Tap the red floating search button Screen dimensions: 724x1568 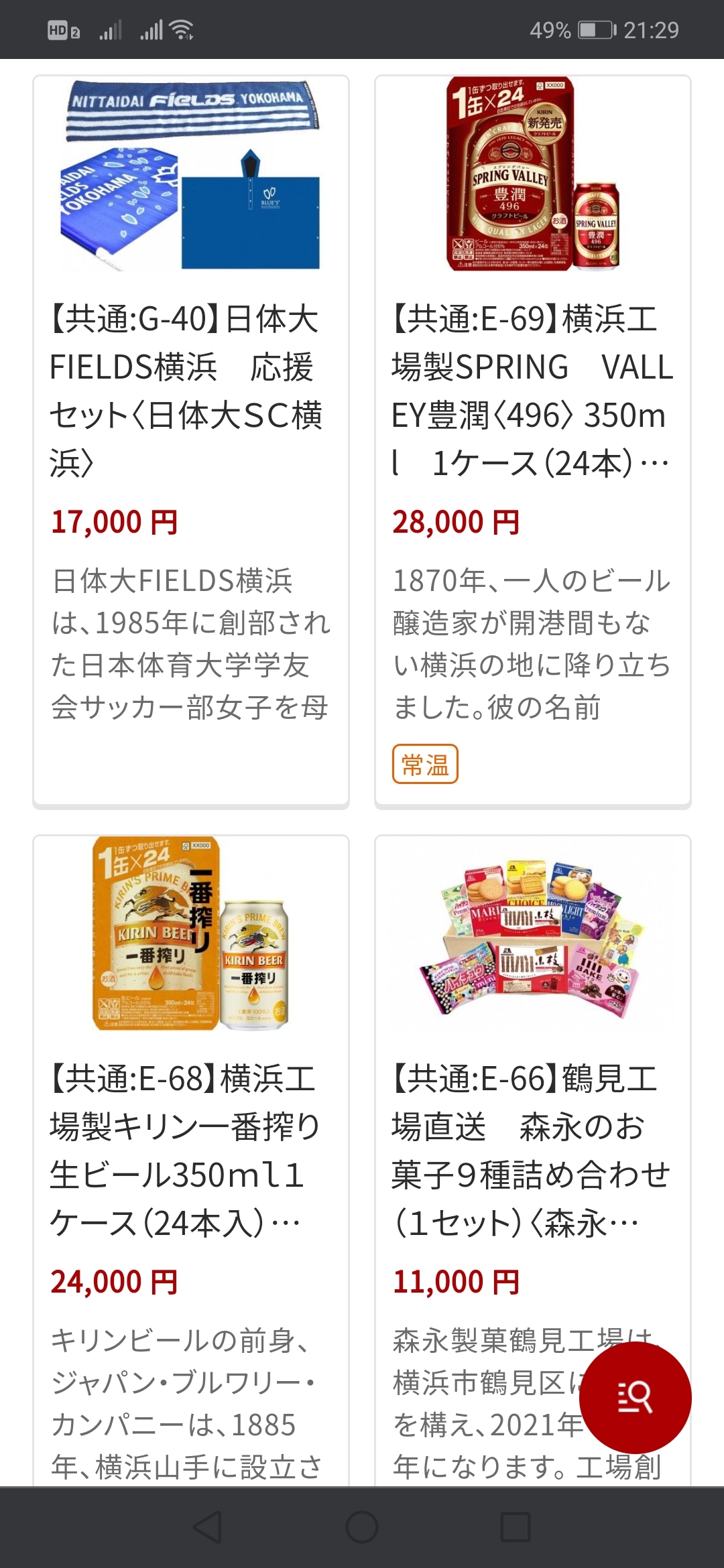click(x=635, y=1397)
